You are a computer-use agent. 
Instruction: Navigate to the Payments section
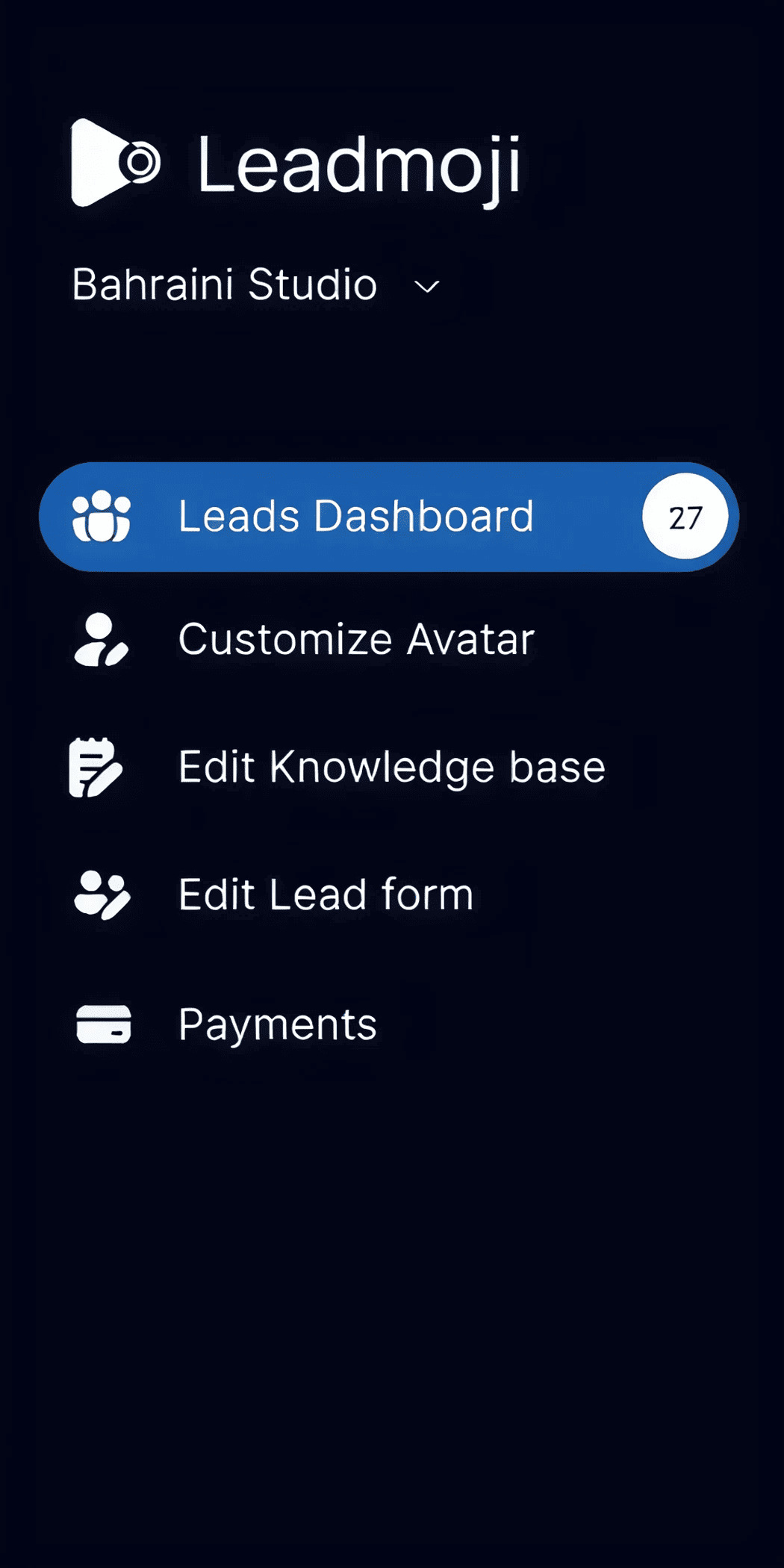coord(277,1023)
